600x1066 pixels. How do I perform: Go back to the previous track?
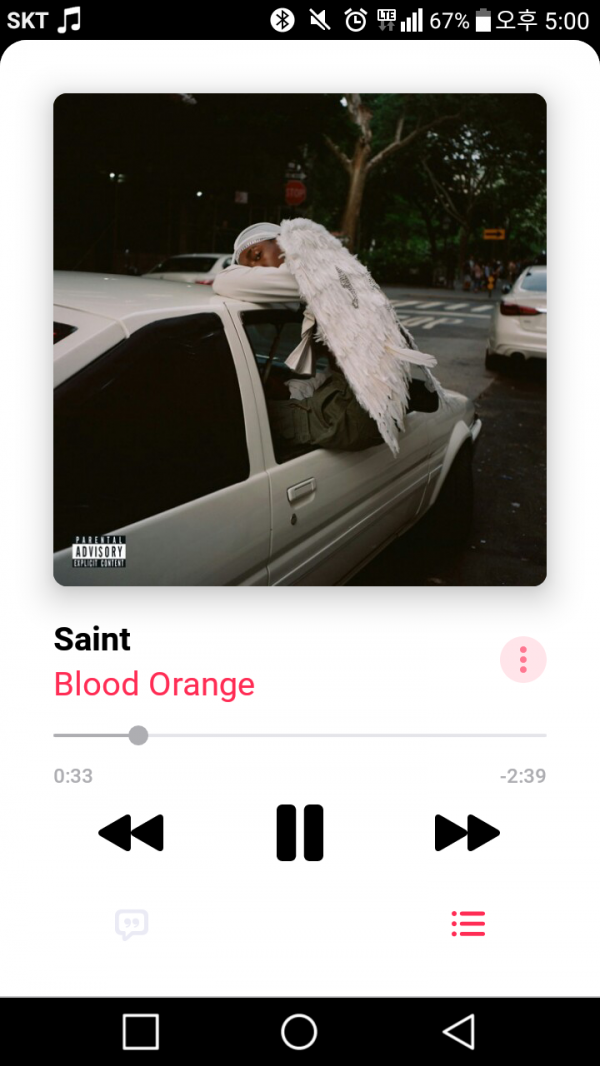tap(131, 833)
